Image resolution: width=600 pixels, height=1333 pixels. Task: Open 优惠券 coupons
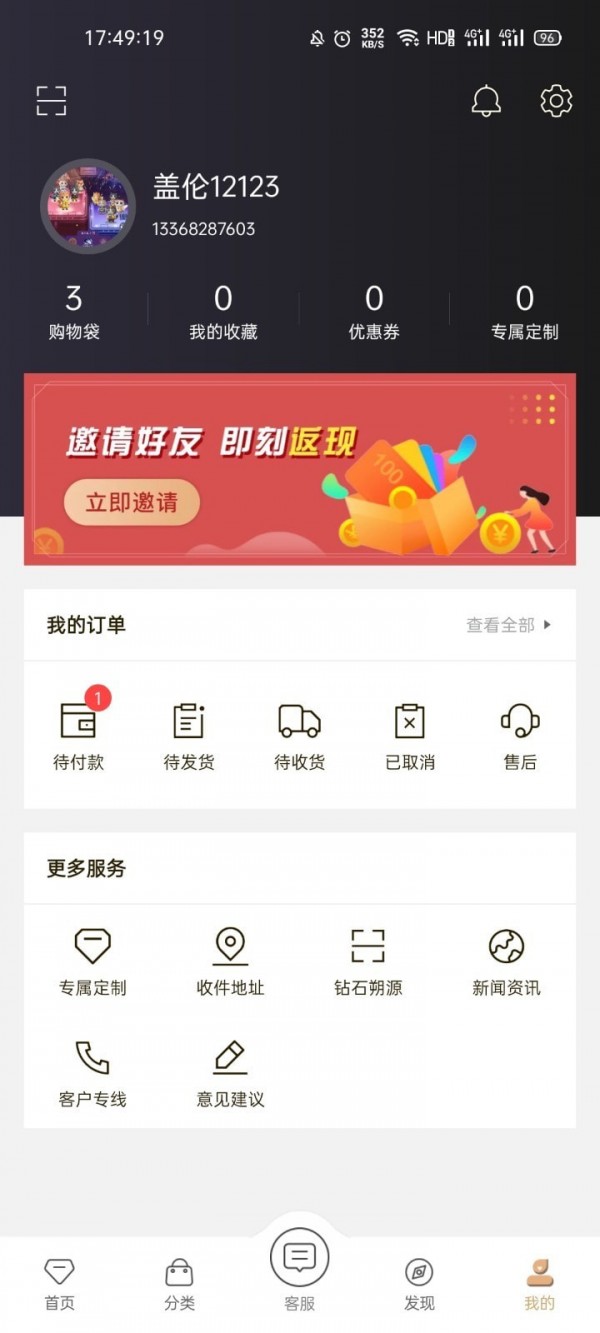(374, 312)
